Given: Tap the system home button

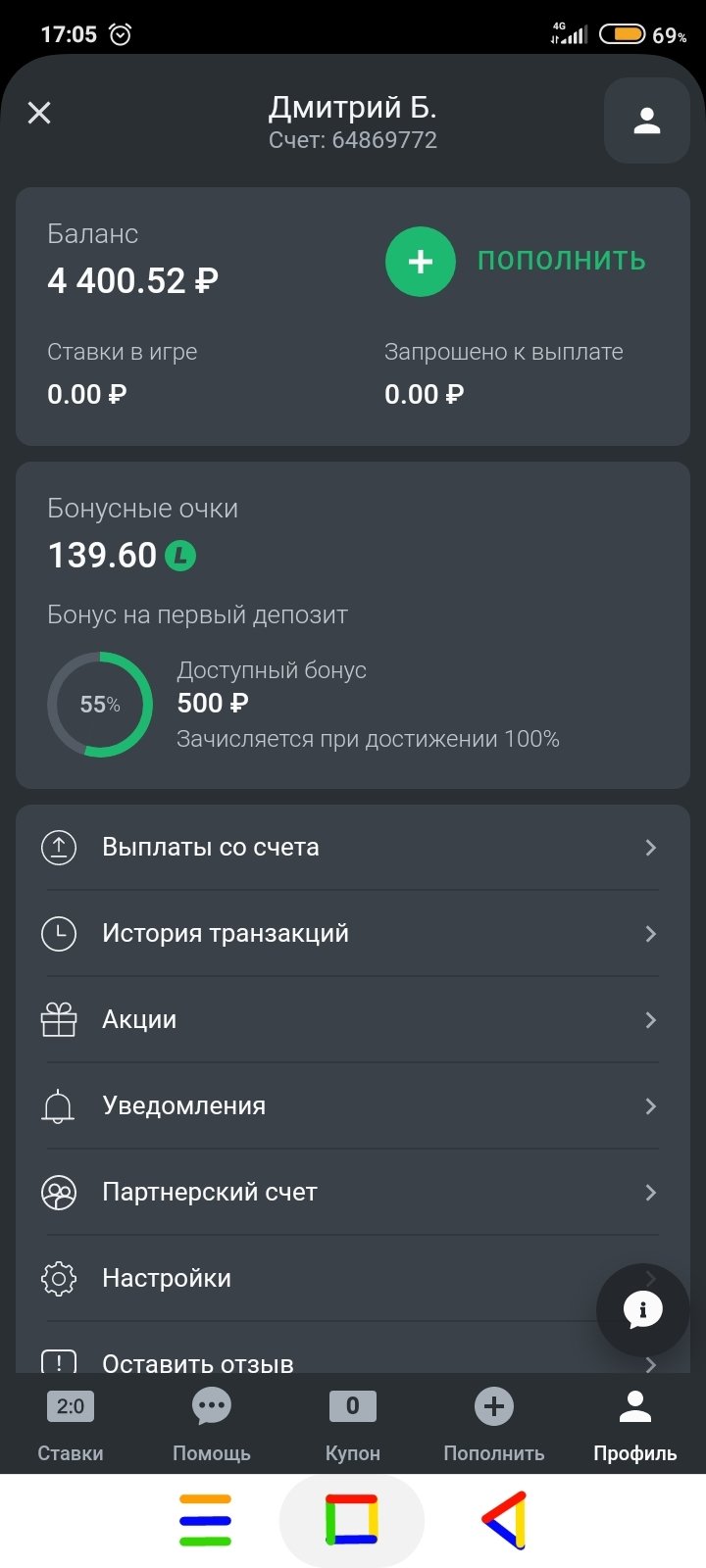Looking at the screenshot, I should click(352, 1520).
